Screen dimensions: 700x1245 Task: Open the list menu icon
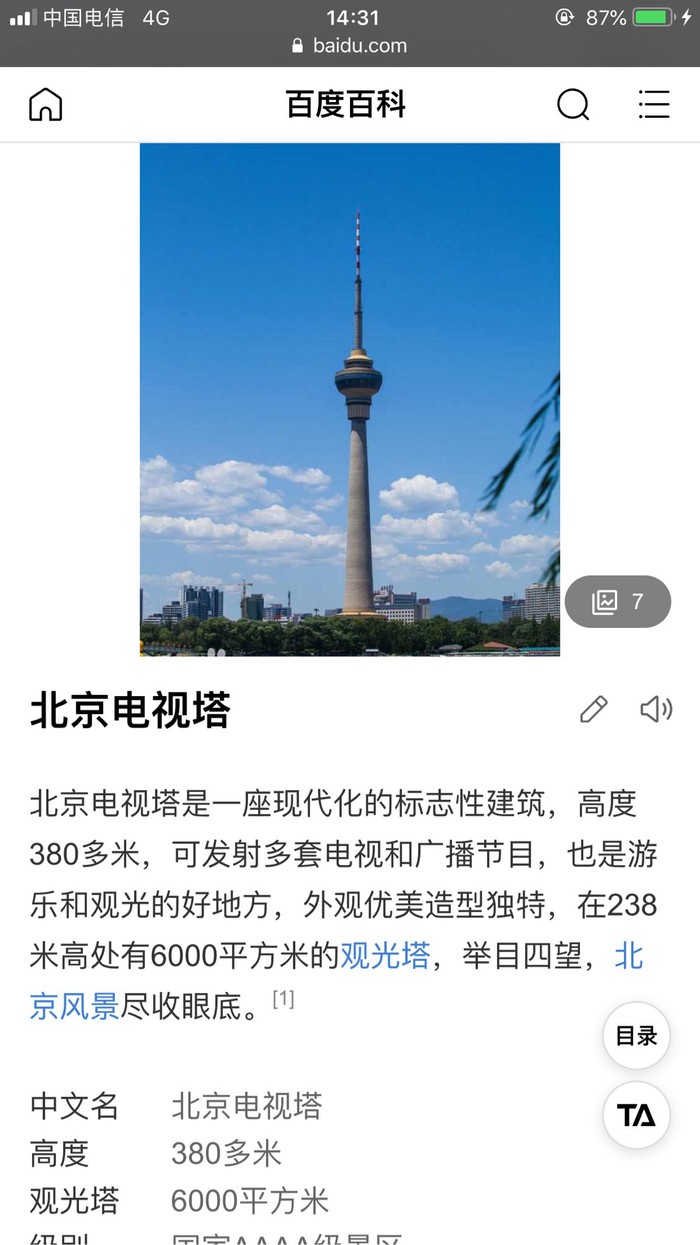[x=654, y=104]
